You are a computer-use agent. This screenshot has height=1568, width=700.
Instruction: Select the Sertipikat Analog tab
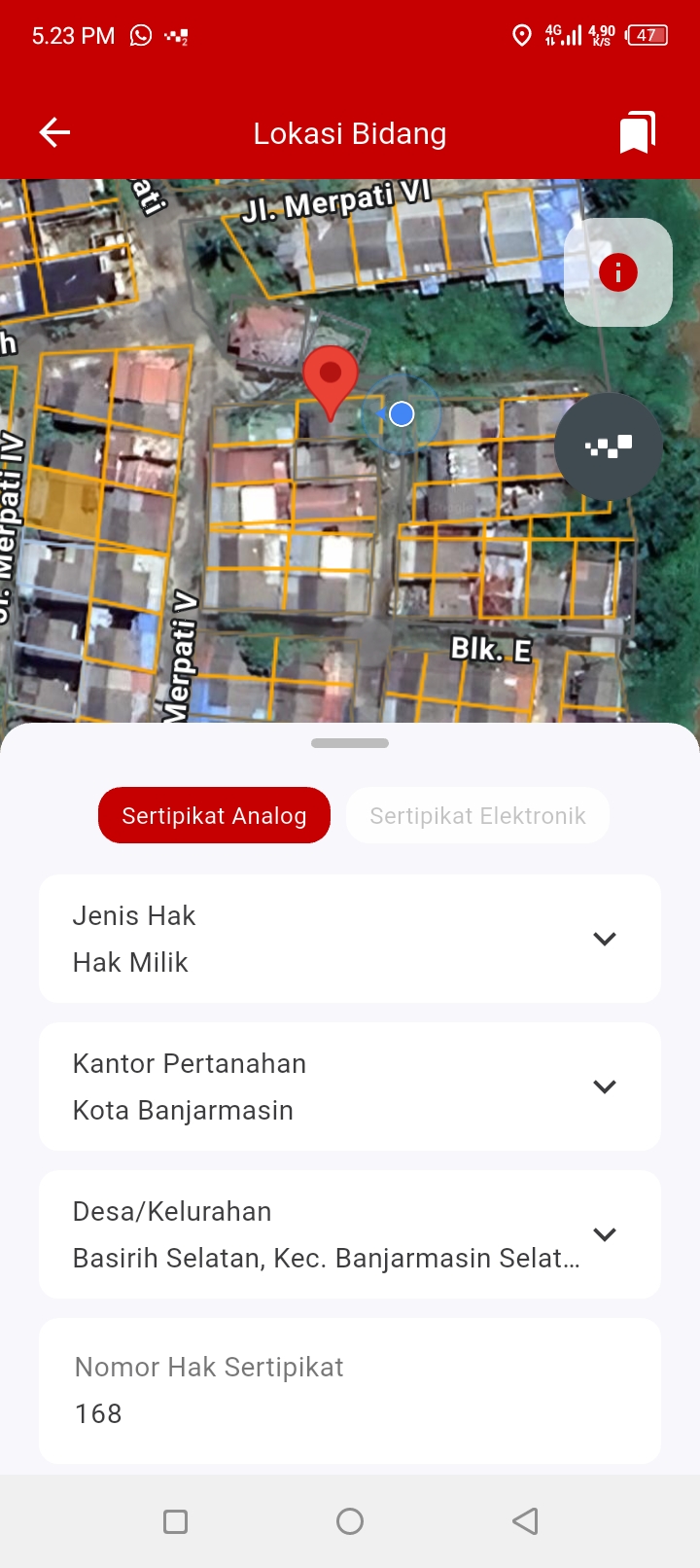pos(214,815)
